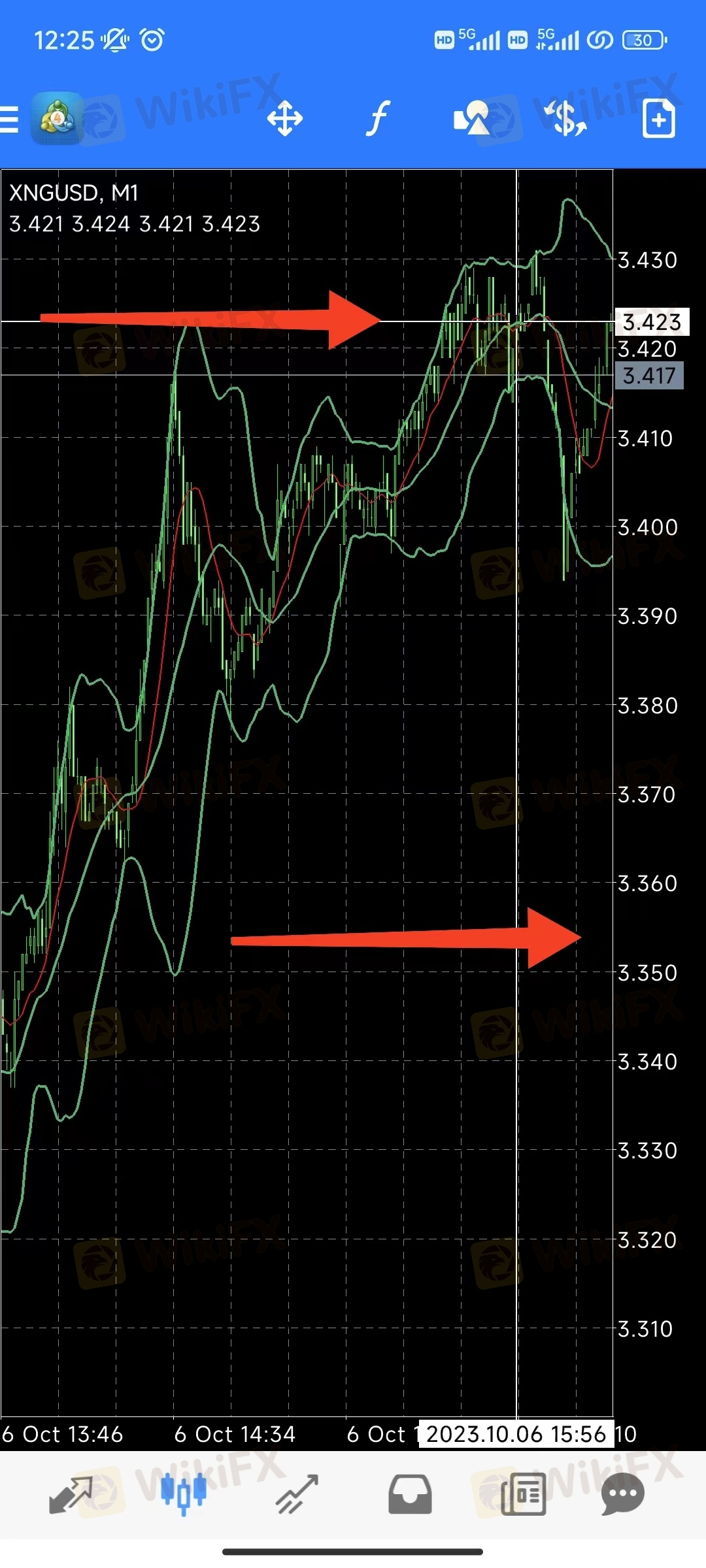The height and width of the screenshot is (1568, 706).
Task: Open the chart objects tool
Action: (x=472, y=118)
